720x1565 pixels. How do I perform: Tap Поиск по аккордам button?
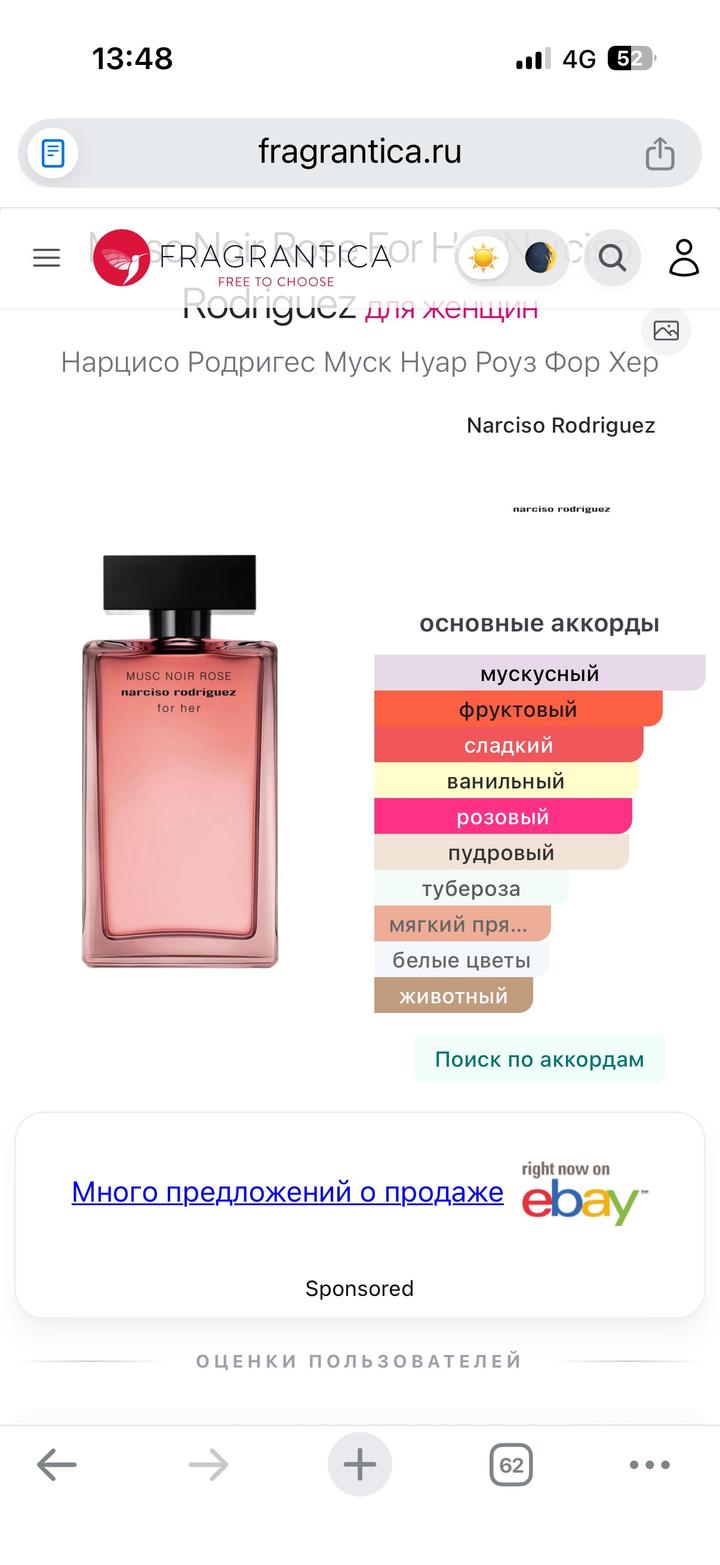click(539, 1059)
